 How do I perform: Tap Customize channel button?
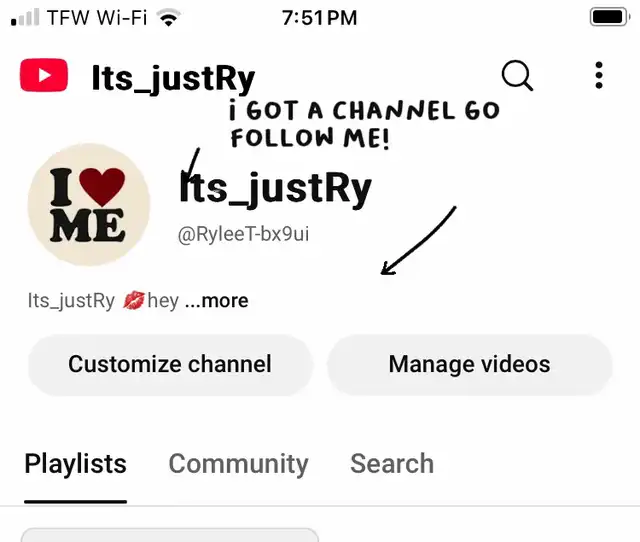pyautogui.click(x=170, y=364)
